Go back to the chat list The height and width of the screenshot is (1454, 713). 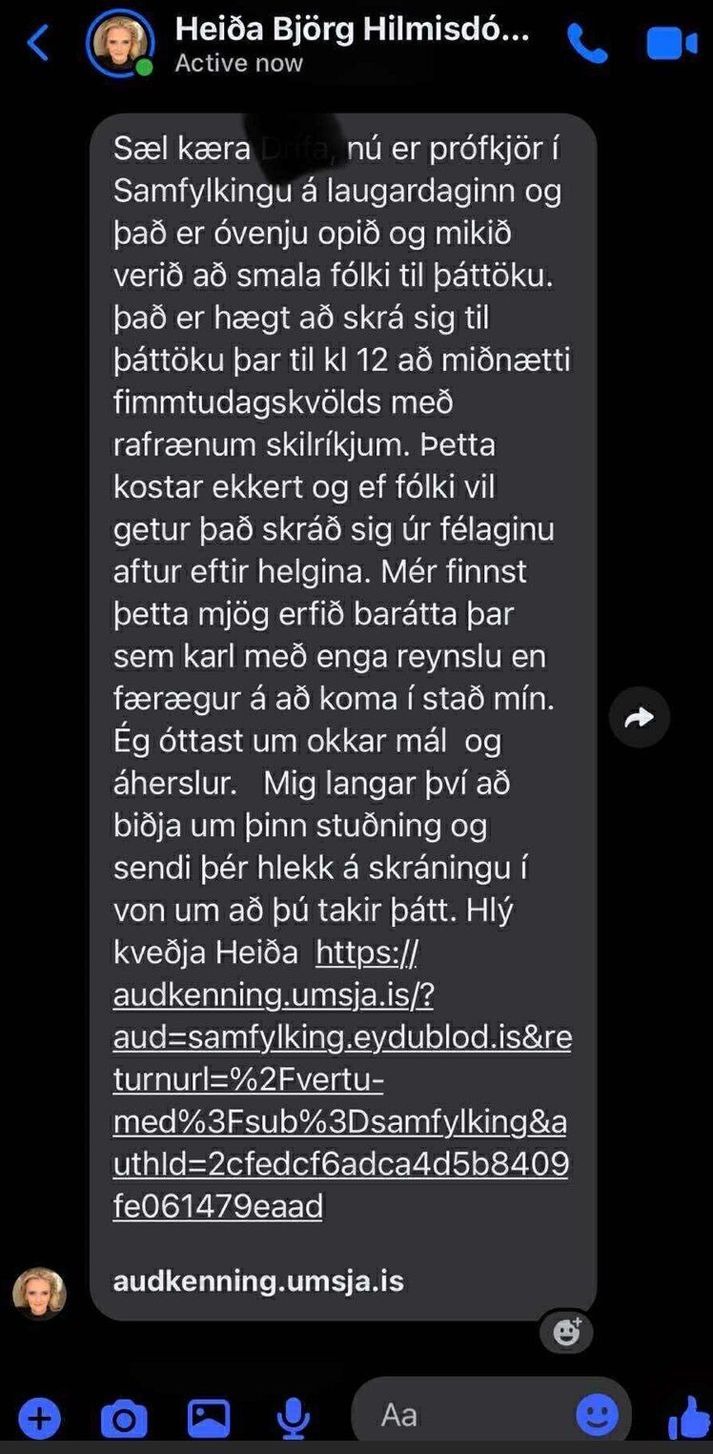pyautogui.click(x=38, y=43)
